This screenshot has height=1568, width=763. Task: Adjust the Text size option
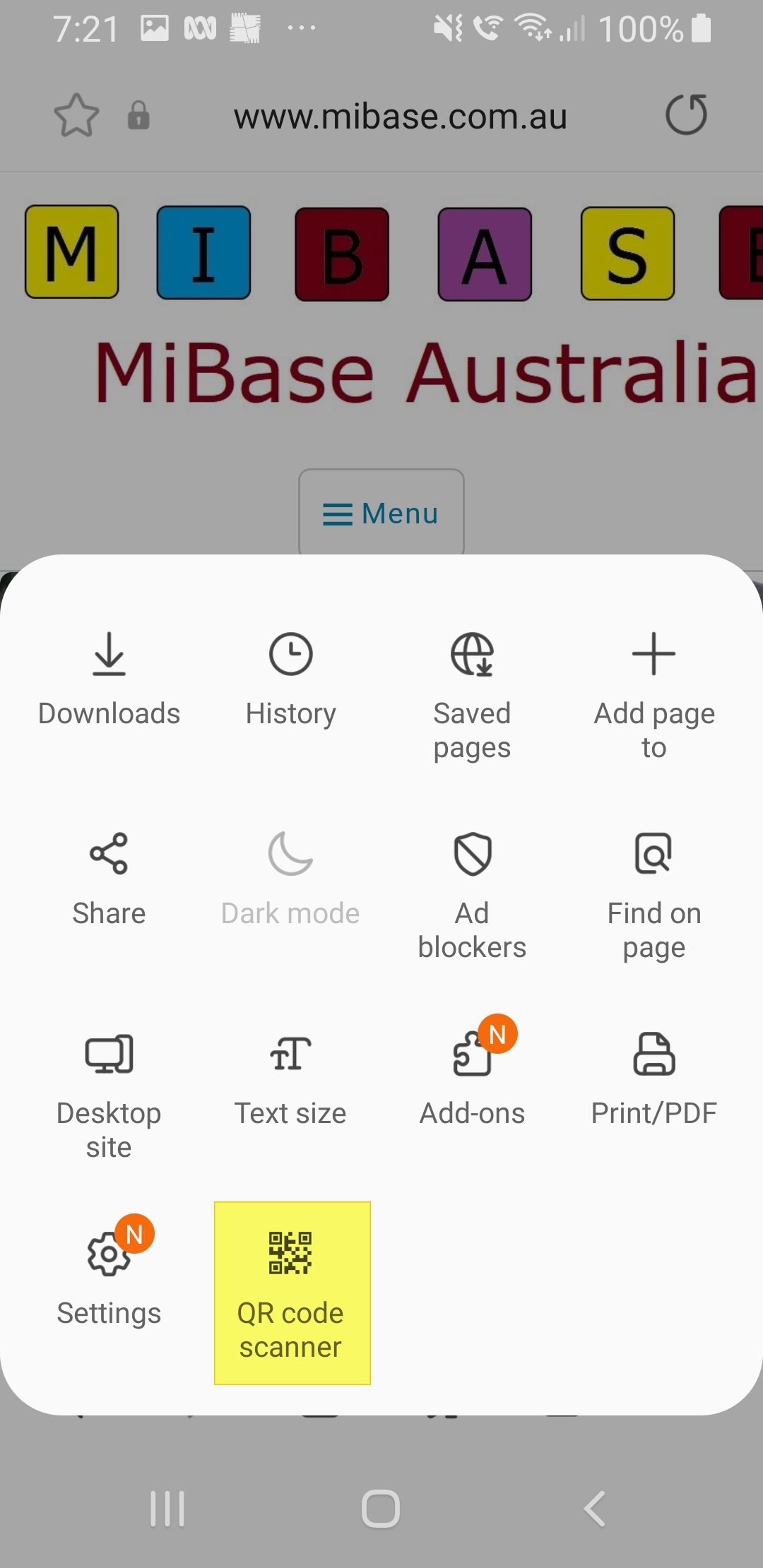pyautogui.click(x=290, y=1079)
